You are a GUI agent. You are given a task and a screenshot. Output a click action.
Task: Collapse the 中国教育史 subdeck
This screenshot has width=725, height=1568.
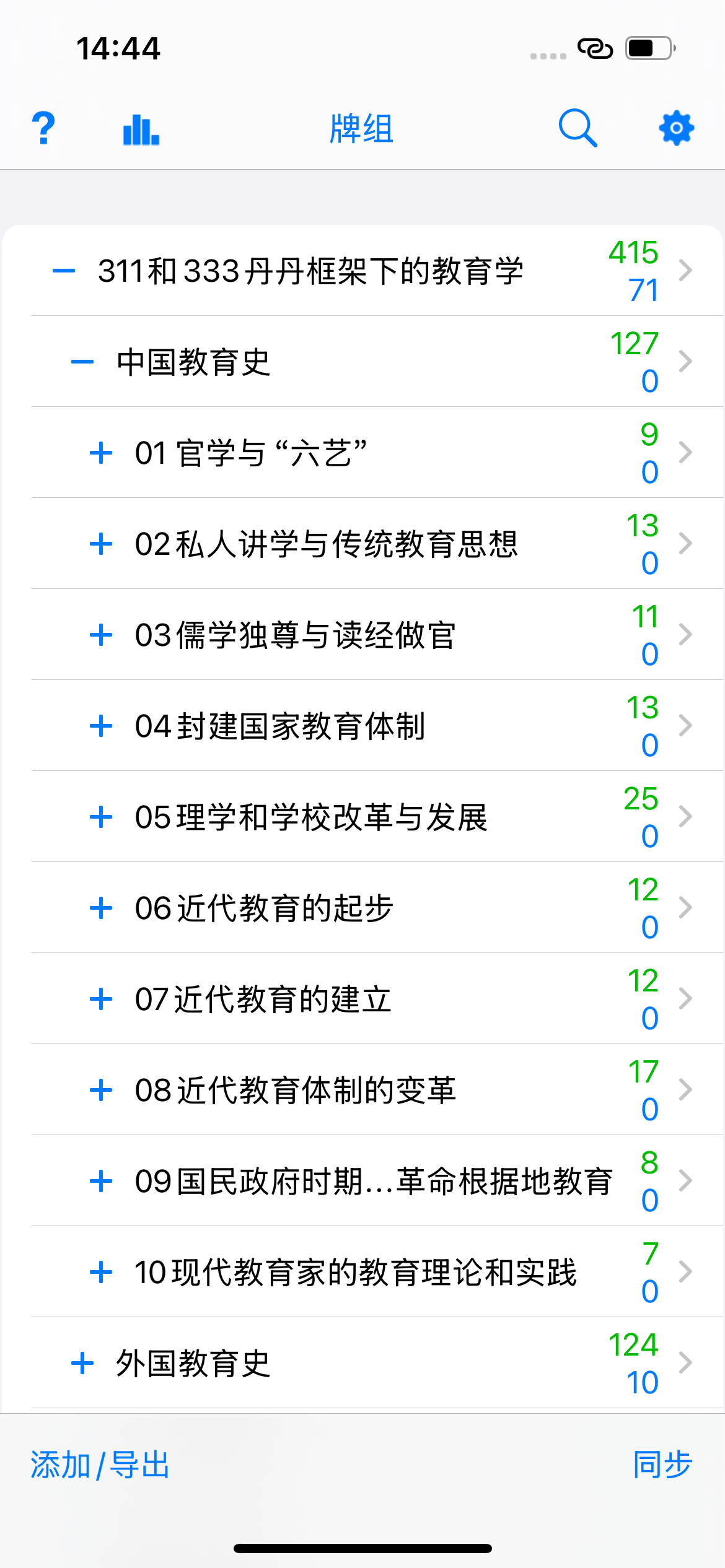pyautogui.click(x=82, y=362)
